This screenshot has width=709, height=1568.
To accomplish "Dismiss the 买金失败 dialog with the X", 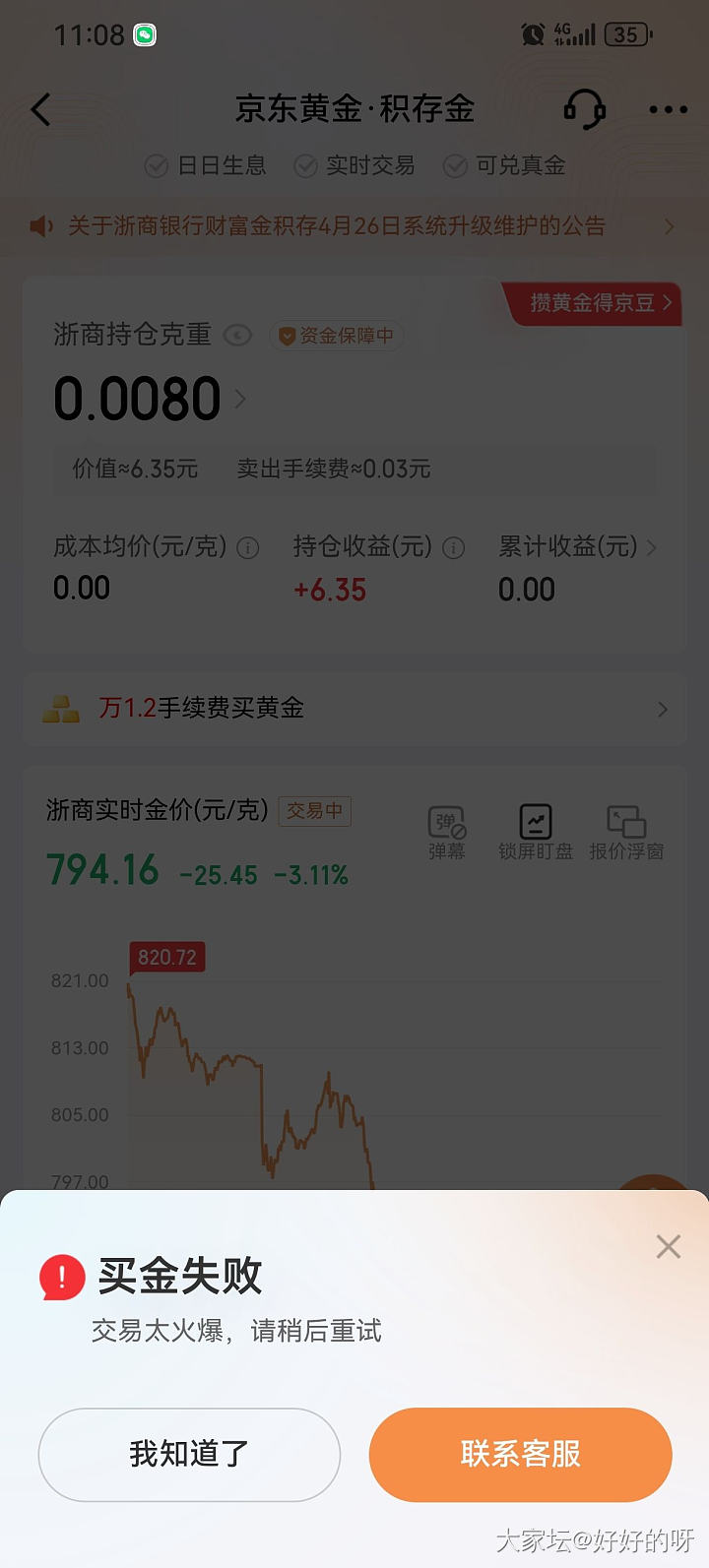I will coord(669,1246).
